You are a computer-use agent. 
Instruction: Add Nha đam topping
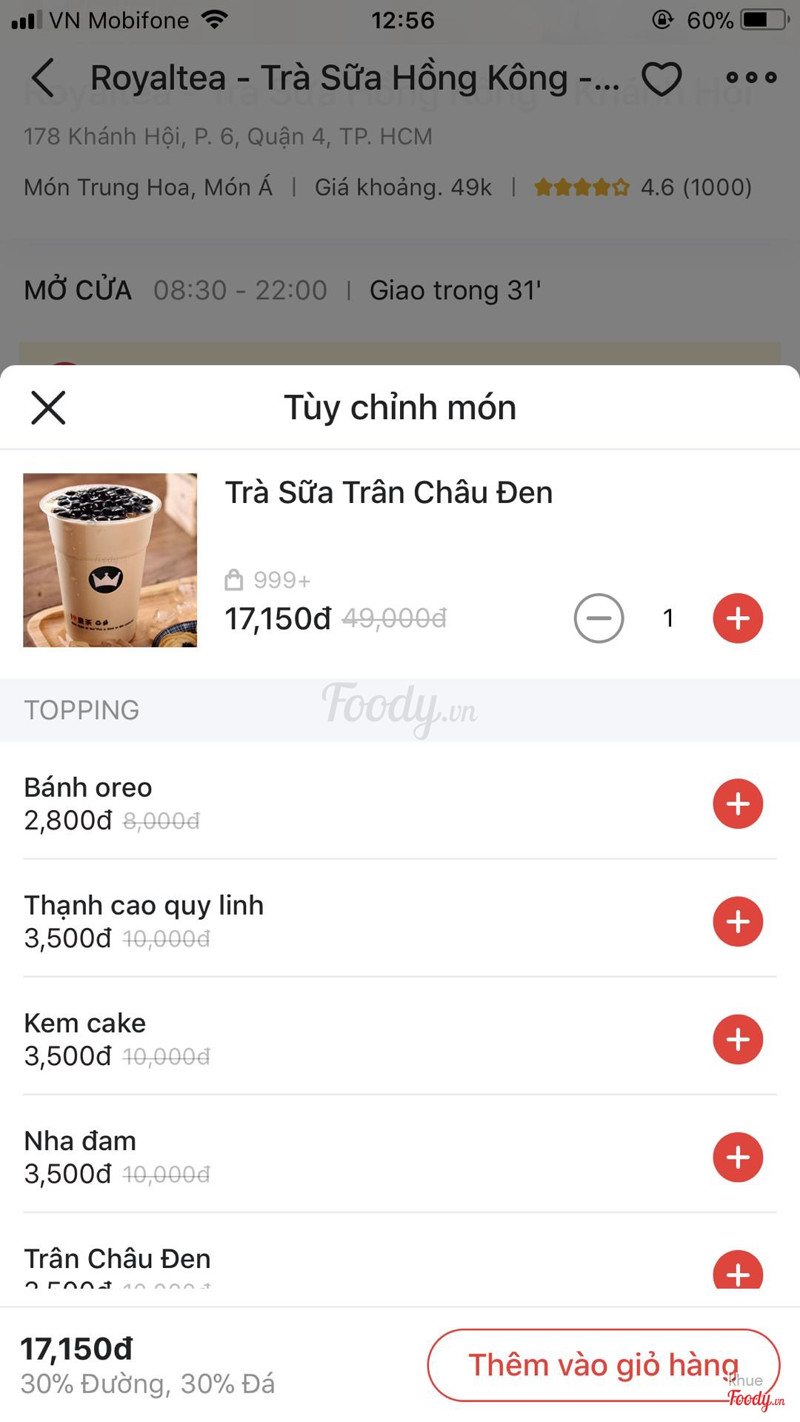(x=738, y=1157)
